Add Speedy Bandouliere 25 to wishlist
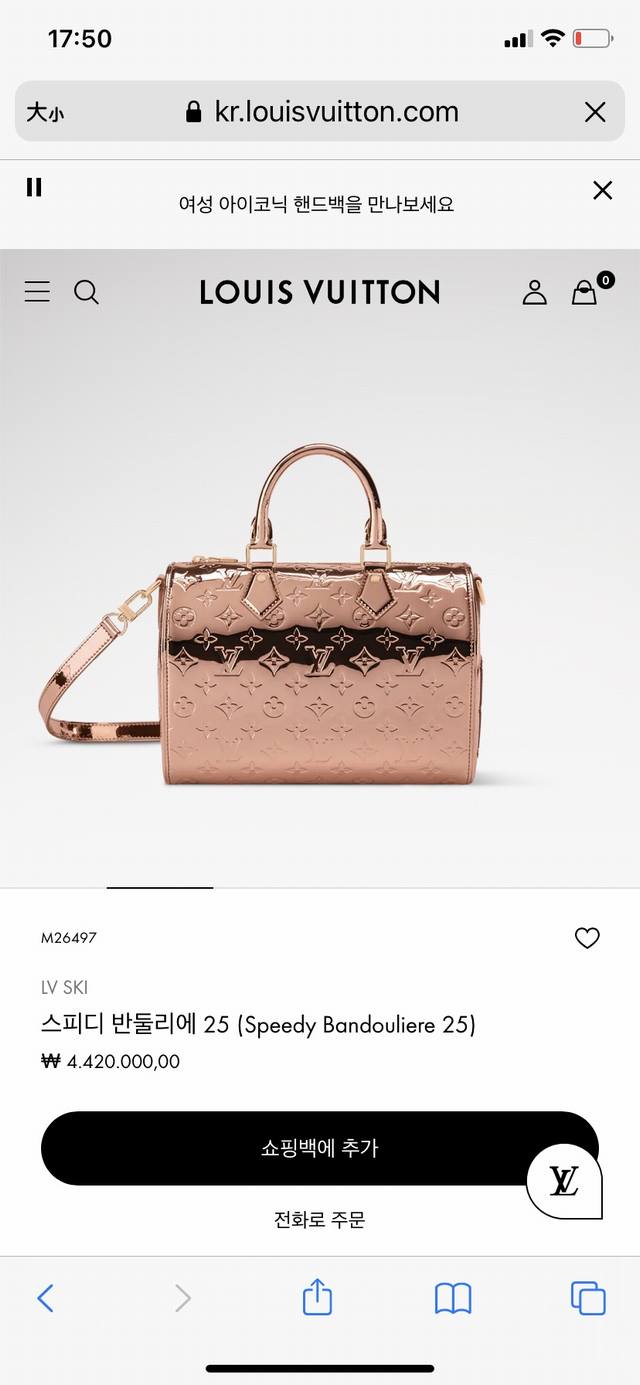Screen dimensions: 640x1385 coord(587,938)
